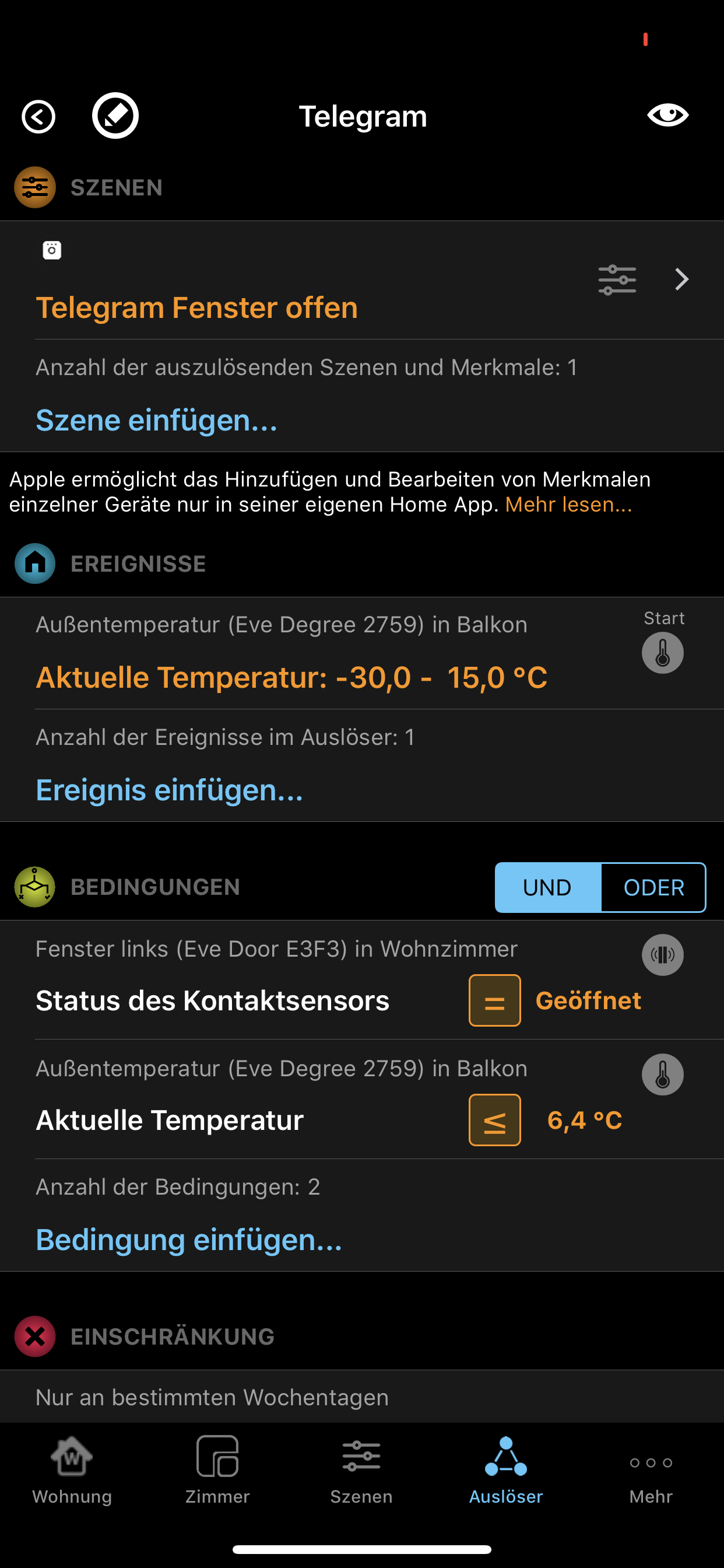The height and width of the screenshot is (1568, 724).
Task: Select UND for the conditions
Action: [x=547, y=887]
